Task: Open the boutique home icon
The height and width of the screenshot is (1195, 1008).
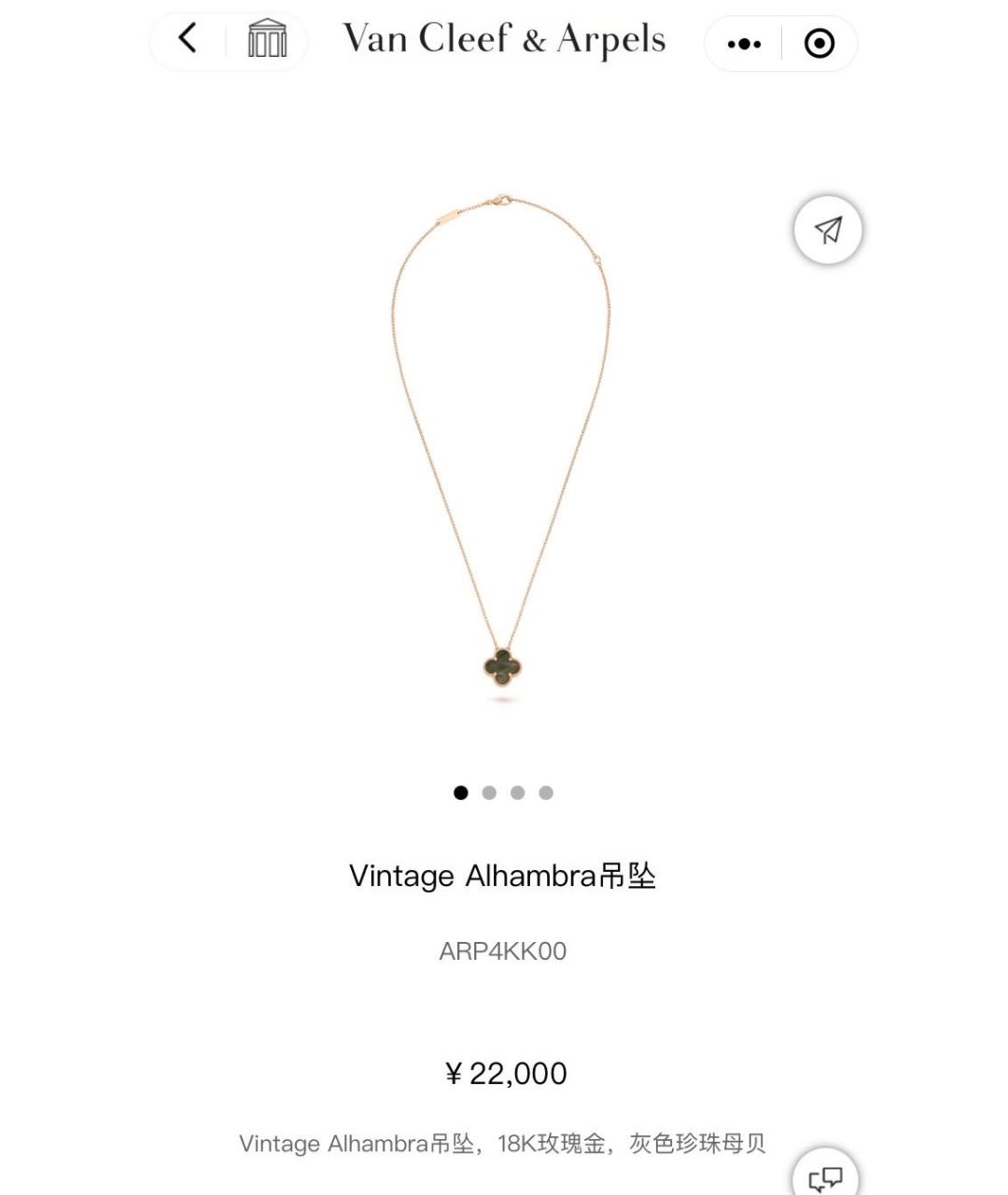Action: [x=267, y=40]
